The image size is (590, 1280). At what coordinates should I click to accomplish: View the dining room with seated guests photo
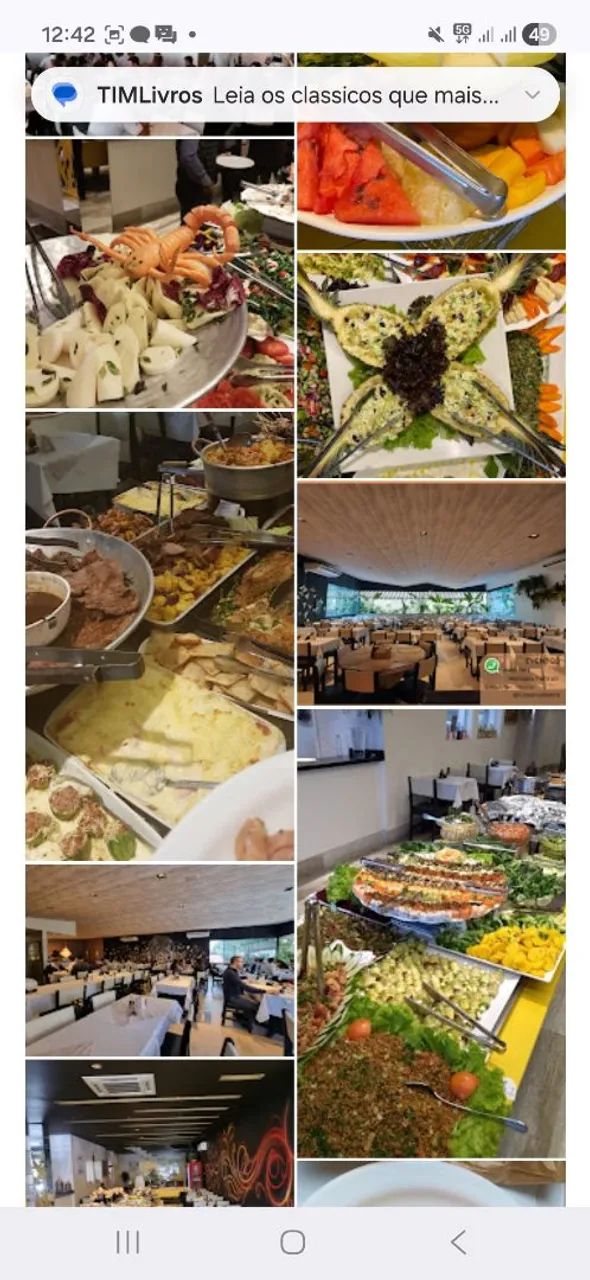coord(160,960)
